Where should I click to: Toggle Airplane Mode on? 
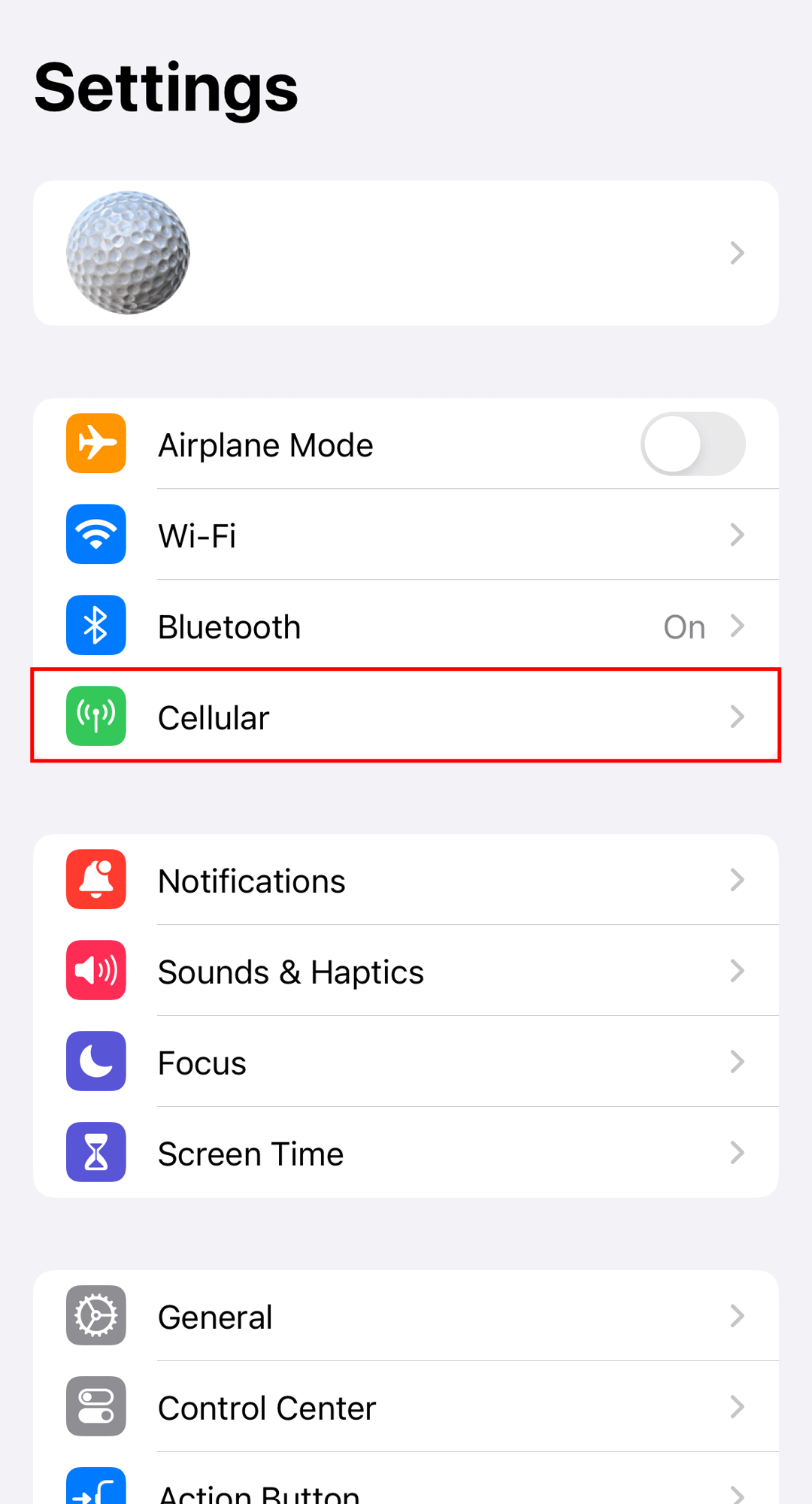692,444
